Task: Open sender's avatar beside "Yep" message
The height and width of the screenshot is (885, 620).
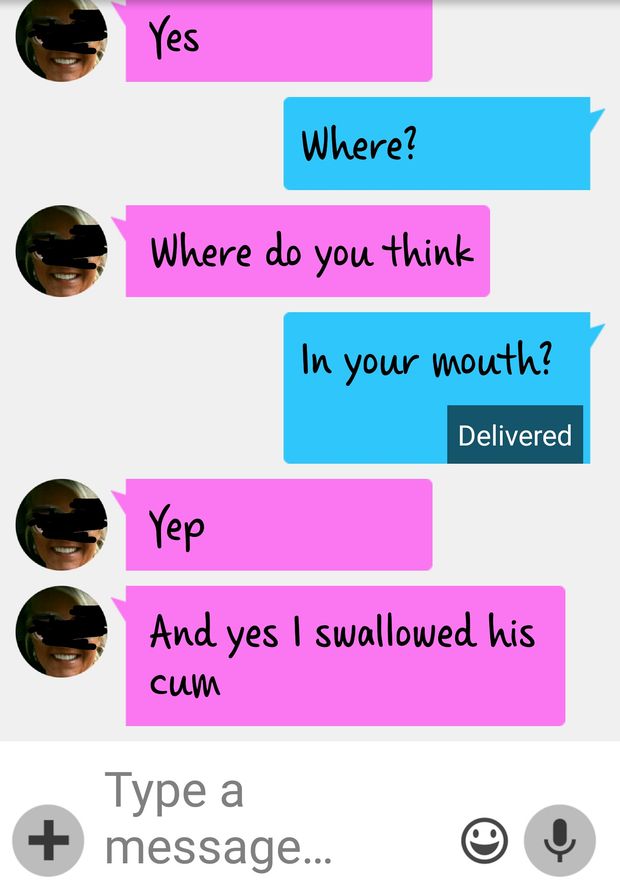Action: 61,525
